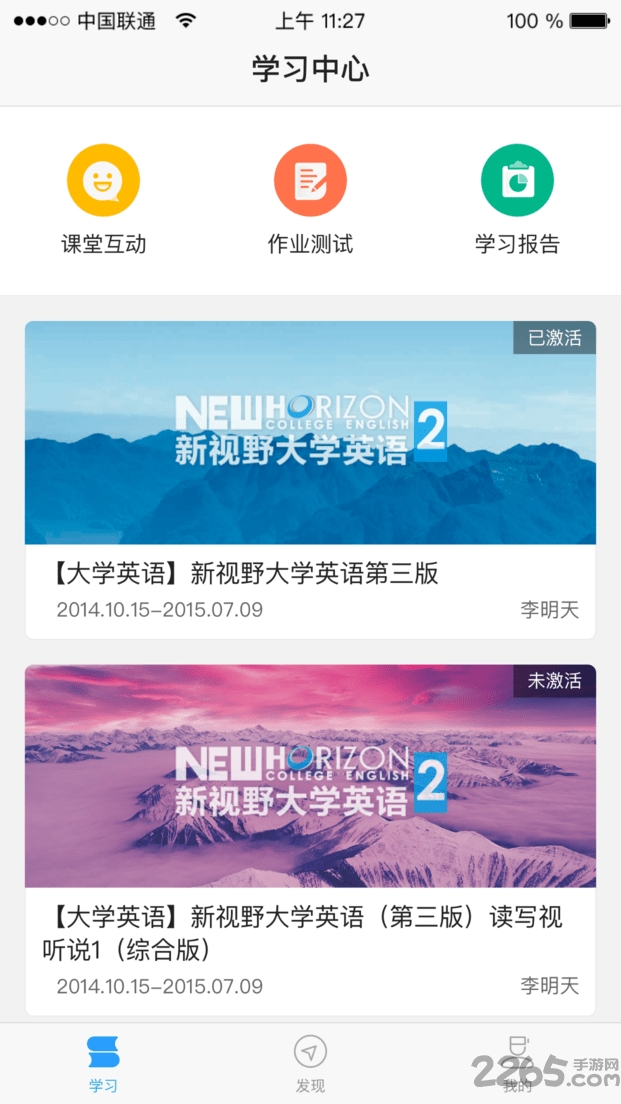The width and height of the screenshot is (621, 1104).
Task: Switch to the 我的 tab
Action: tap(517, 1063)
